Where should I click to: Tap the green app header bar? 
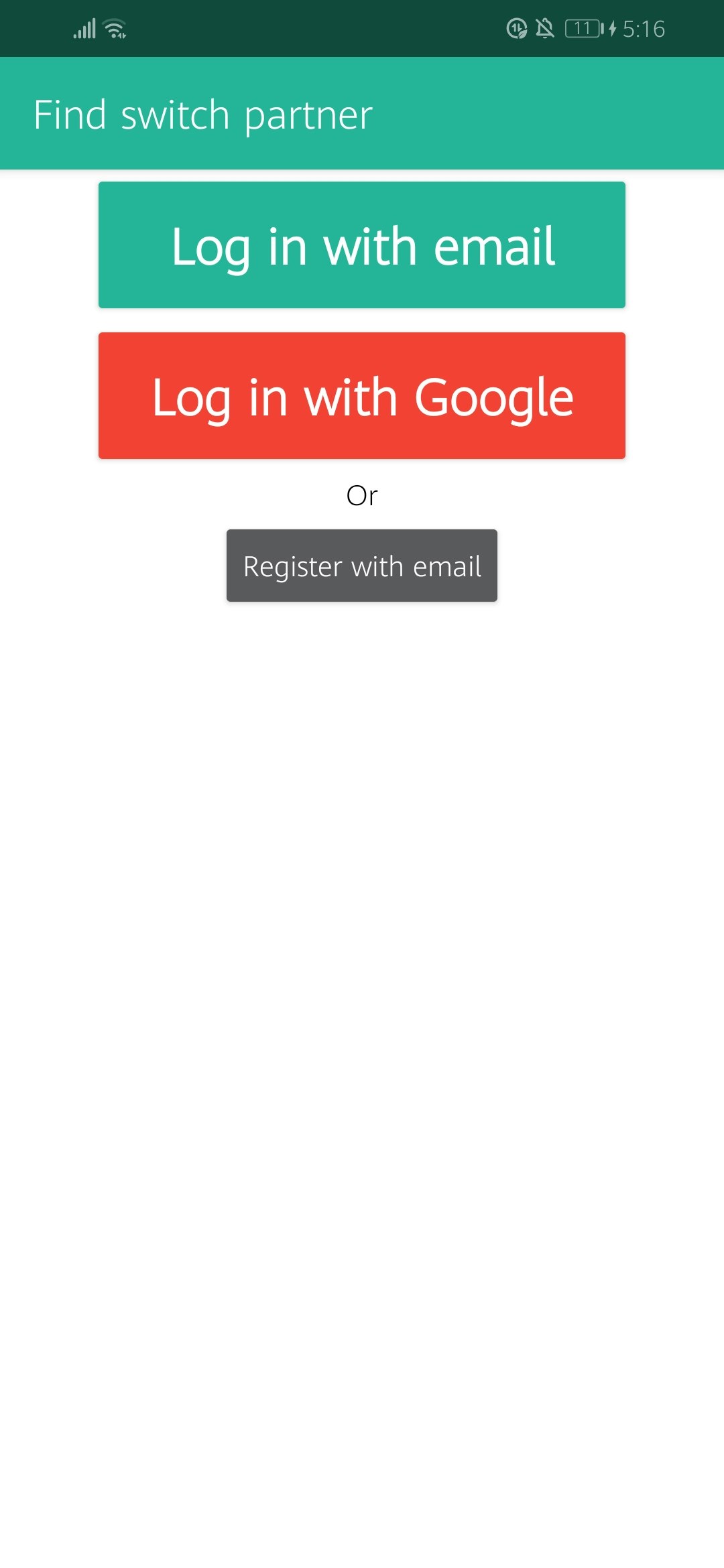click(362, 113)
